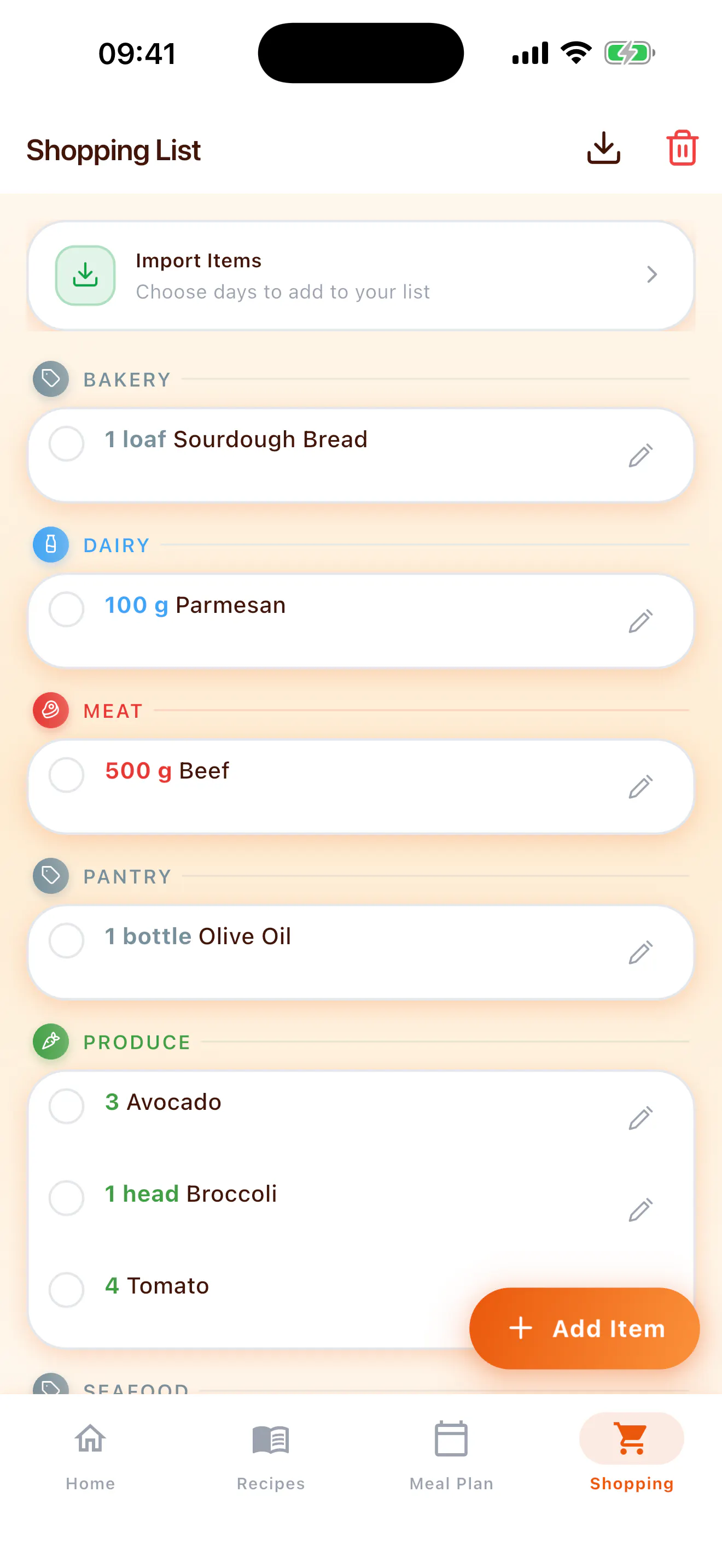Tap the Add Item button
This screenshot has width=722, height=1568.
(x=584, y=1327)
